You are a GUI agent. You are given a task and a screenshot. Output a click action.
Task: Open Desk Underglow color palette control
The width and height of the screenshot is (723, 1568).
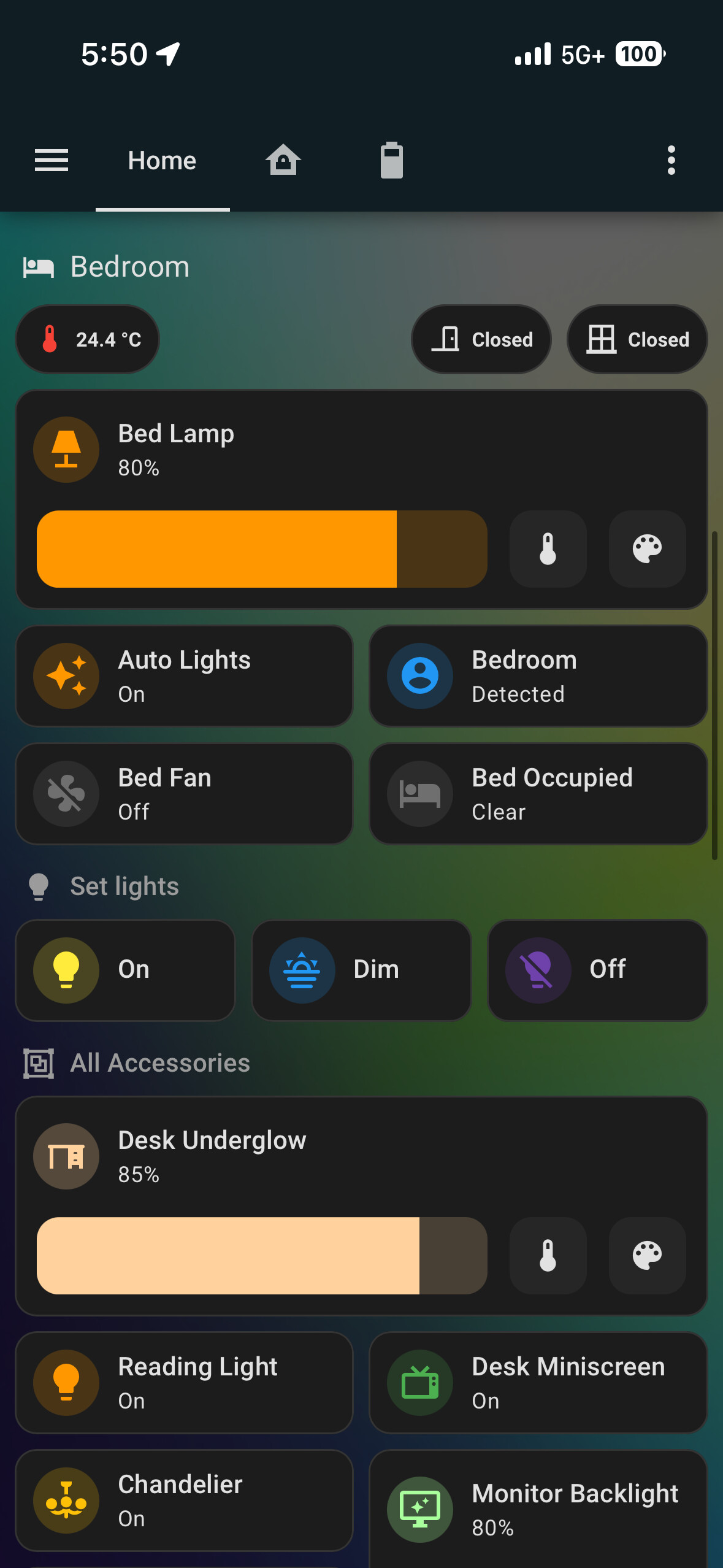tap(647, 1256)
